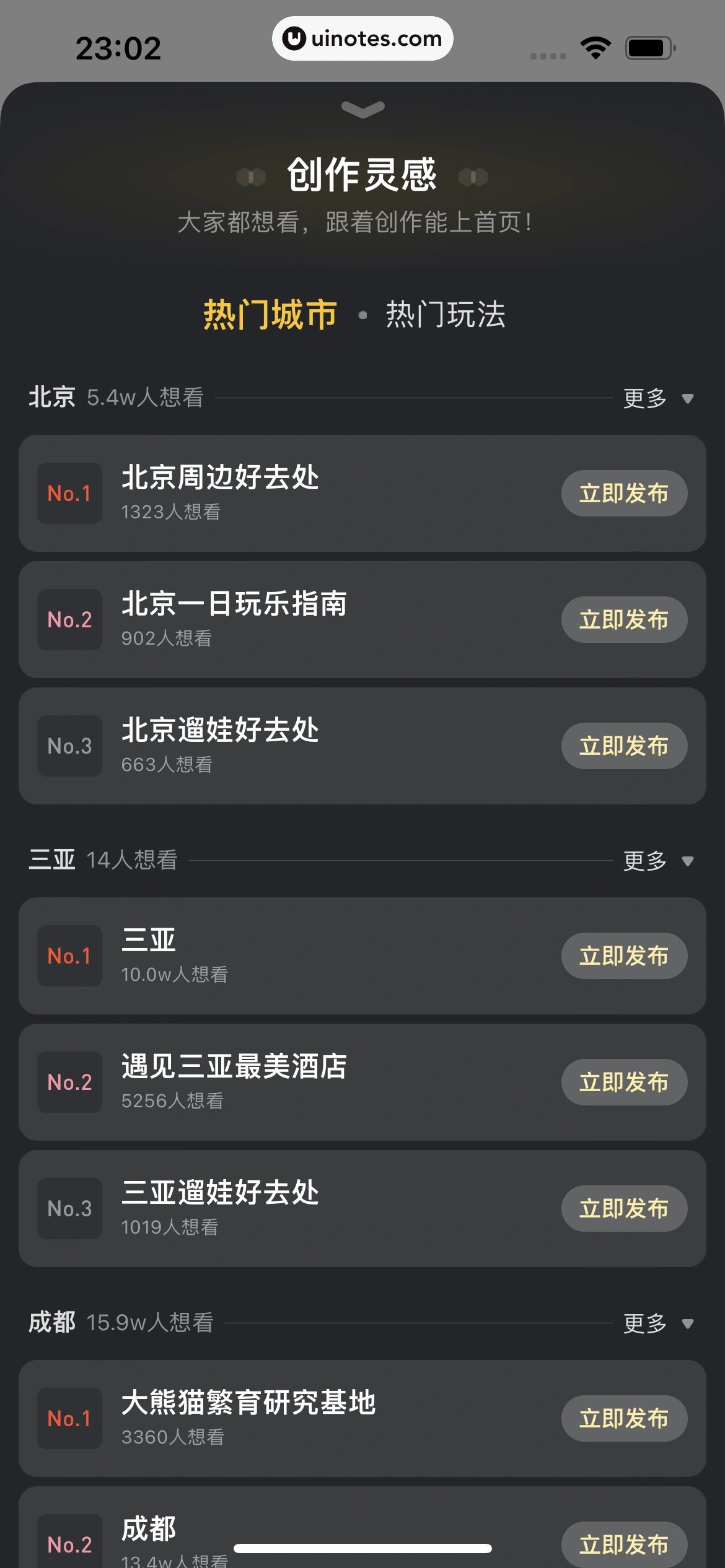Tap 立即发布 for 北京遛娃好去处

point(624,746)
